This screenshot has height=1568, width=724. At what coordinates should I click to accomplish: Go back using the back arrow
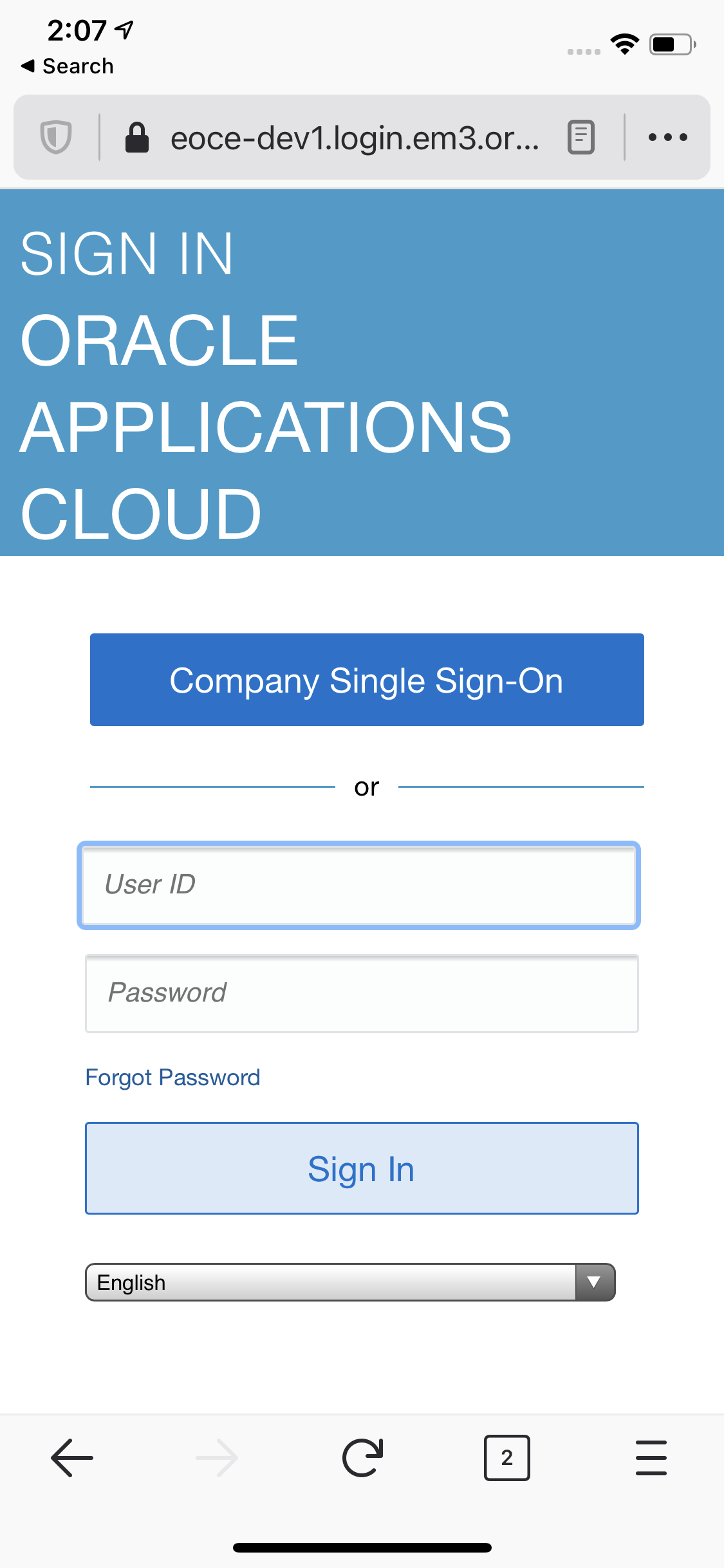[x=72, y=1458]
